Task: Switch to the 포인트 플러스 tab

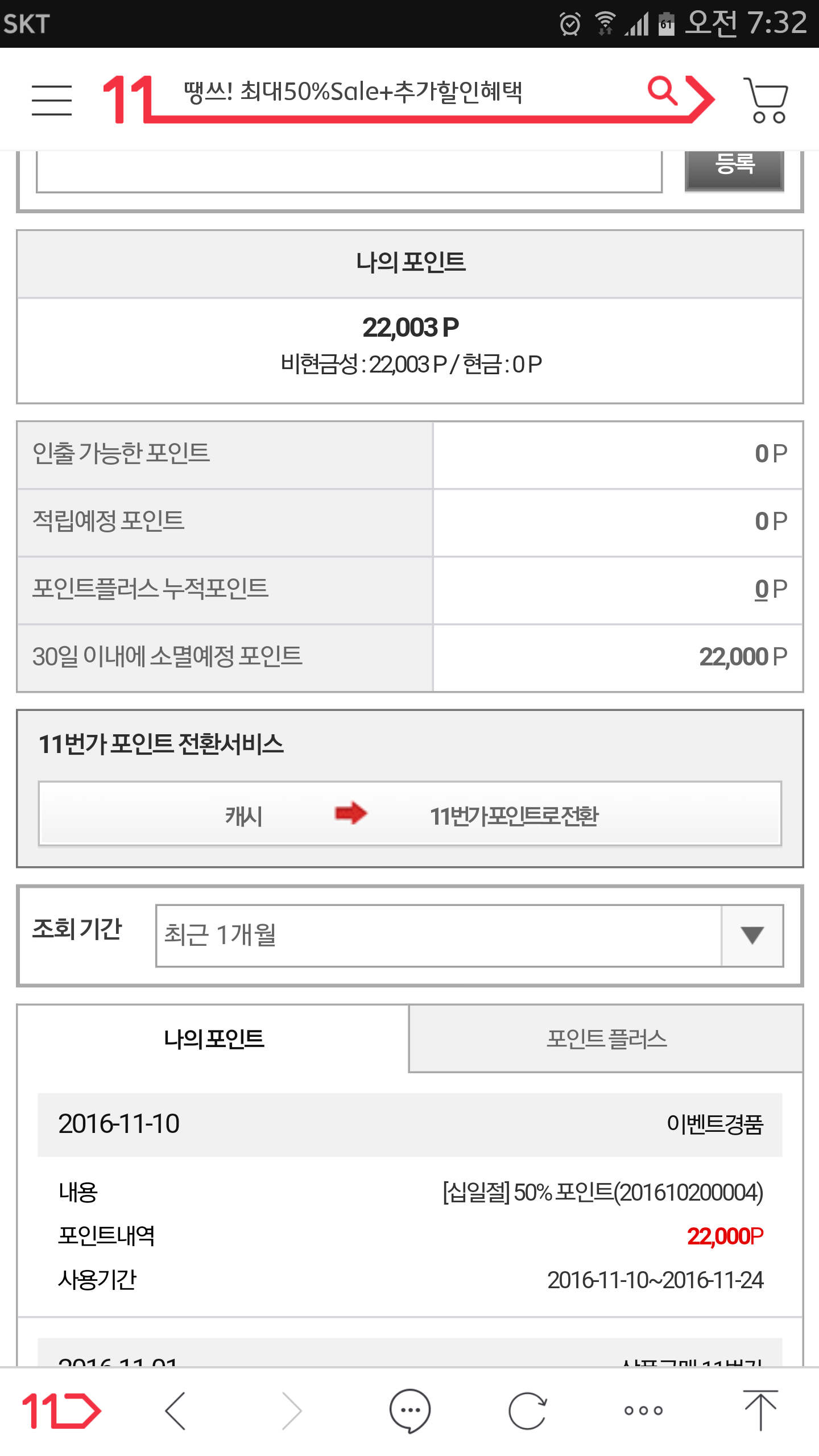Action: pos(606,1039)
